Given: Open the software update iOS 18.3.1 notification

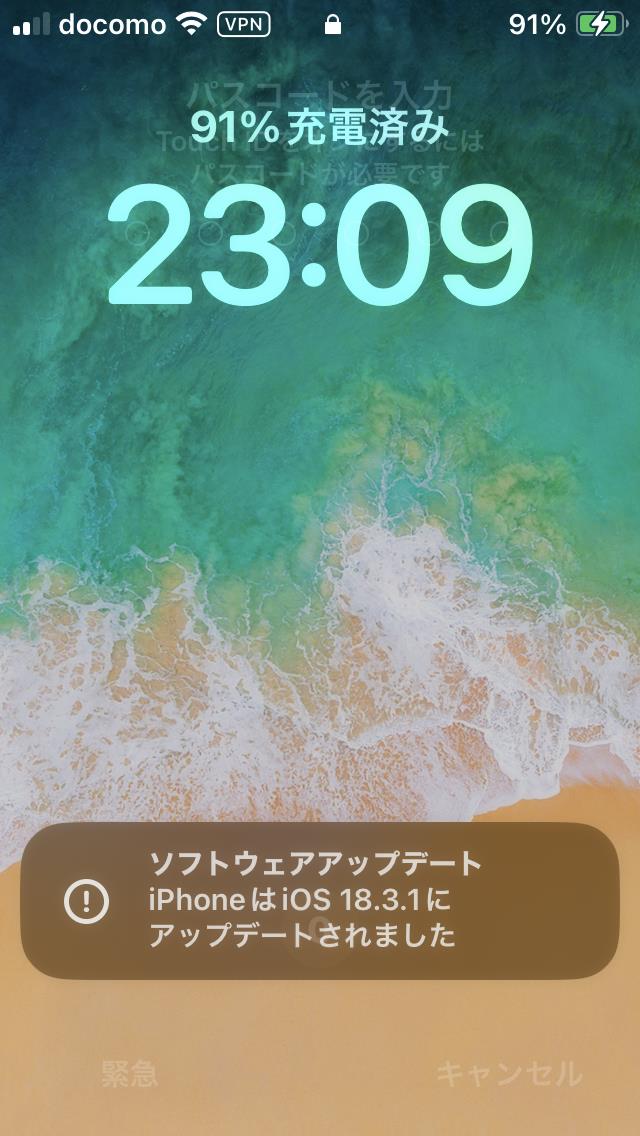Looking at the screenshot, I should pyautogui.click(x=320, y=901).
